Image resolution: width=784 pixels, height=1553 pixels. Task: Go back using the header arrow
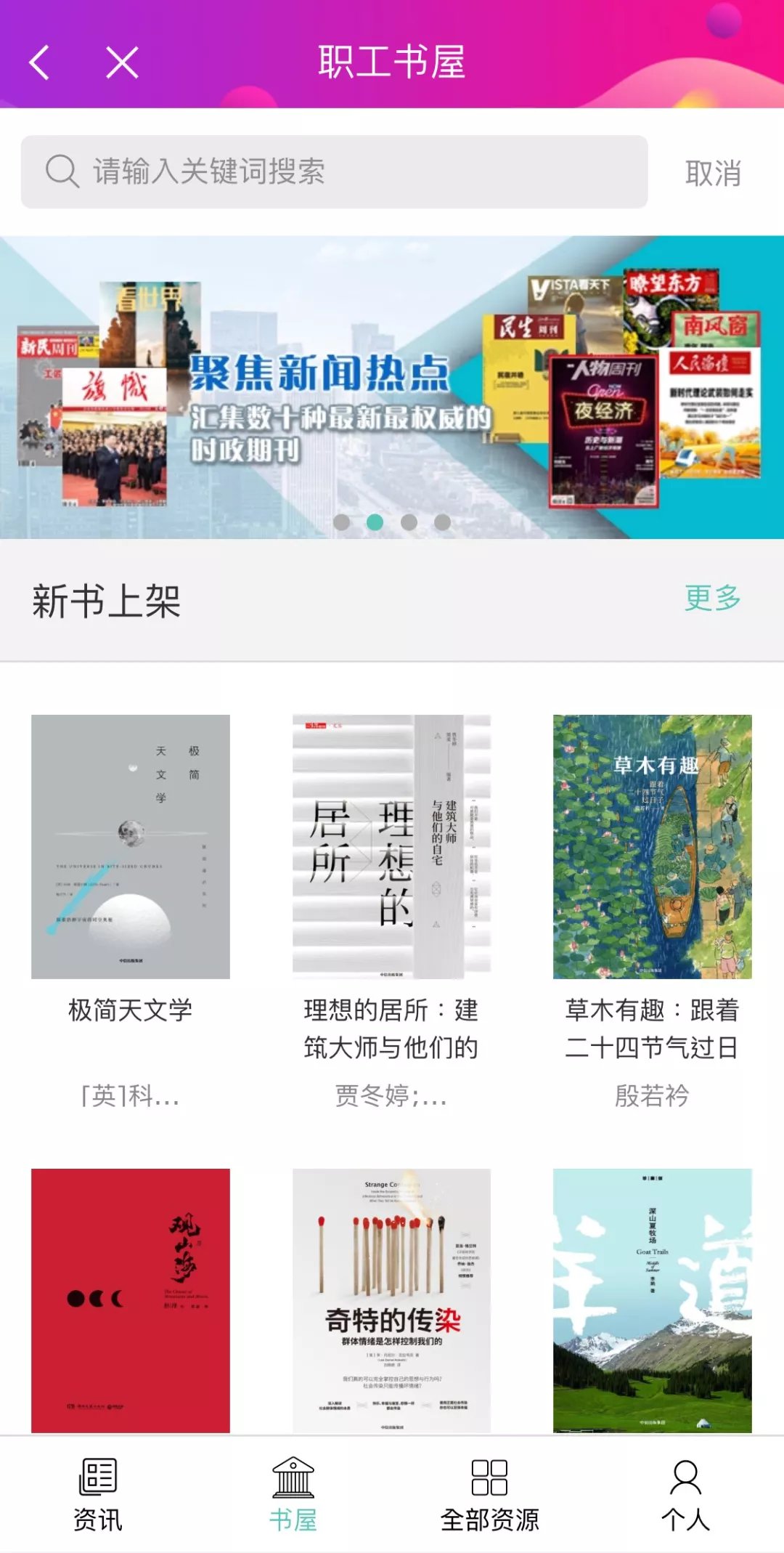coord(40,62)
